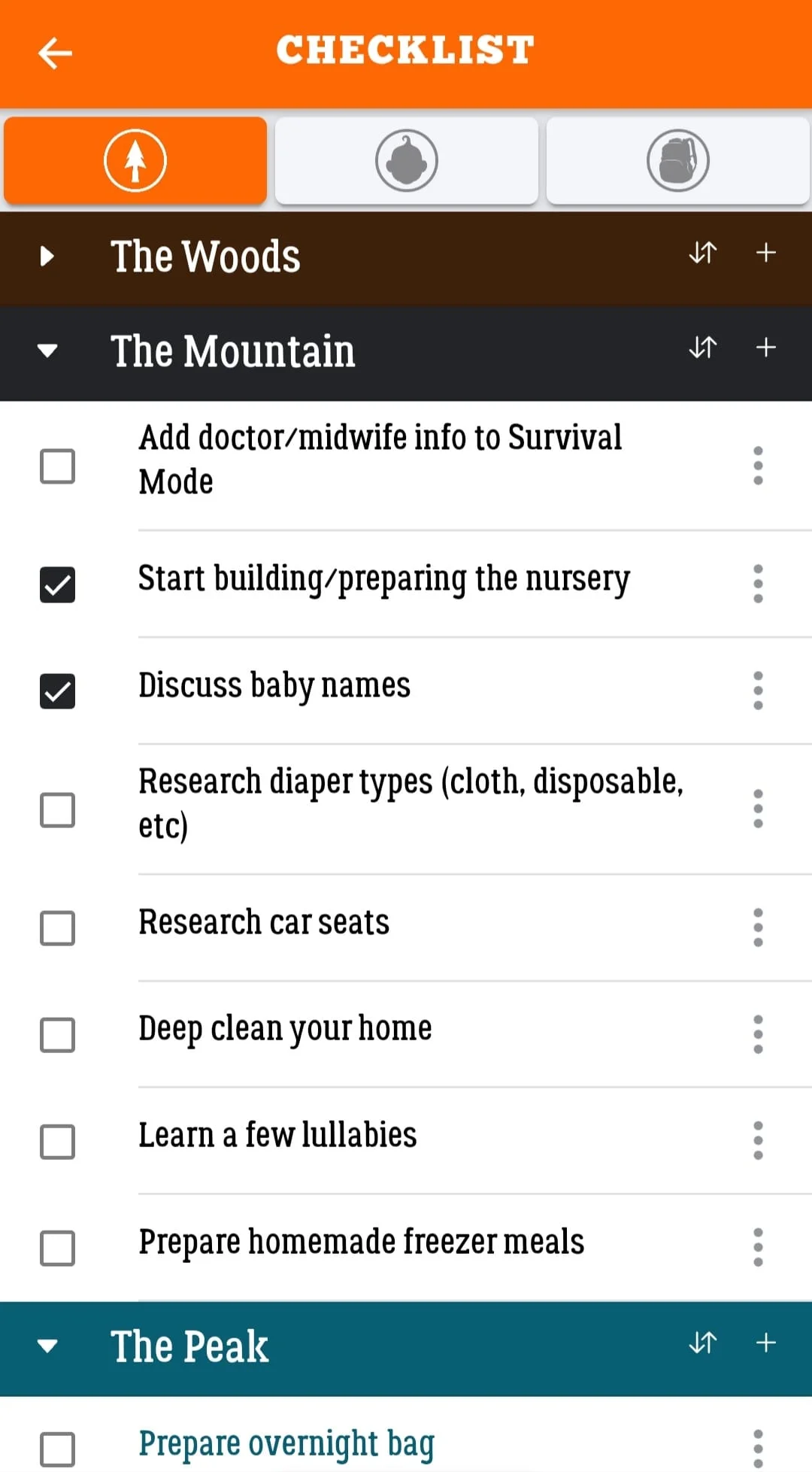812x1472 pixels.
Task: Check off Prepare homemade freezer meals
Action: click(57, 1248)
